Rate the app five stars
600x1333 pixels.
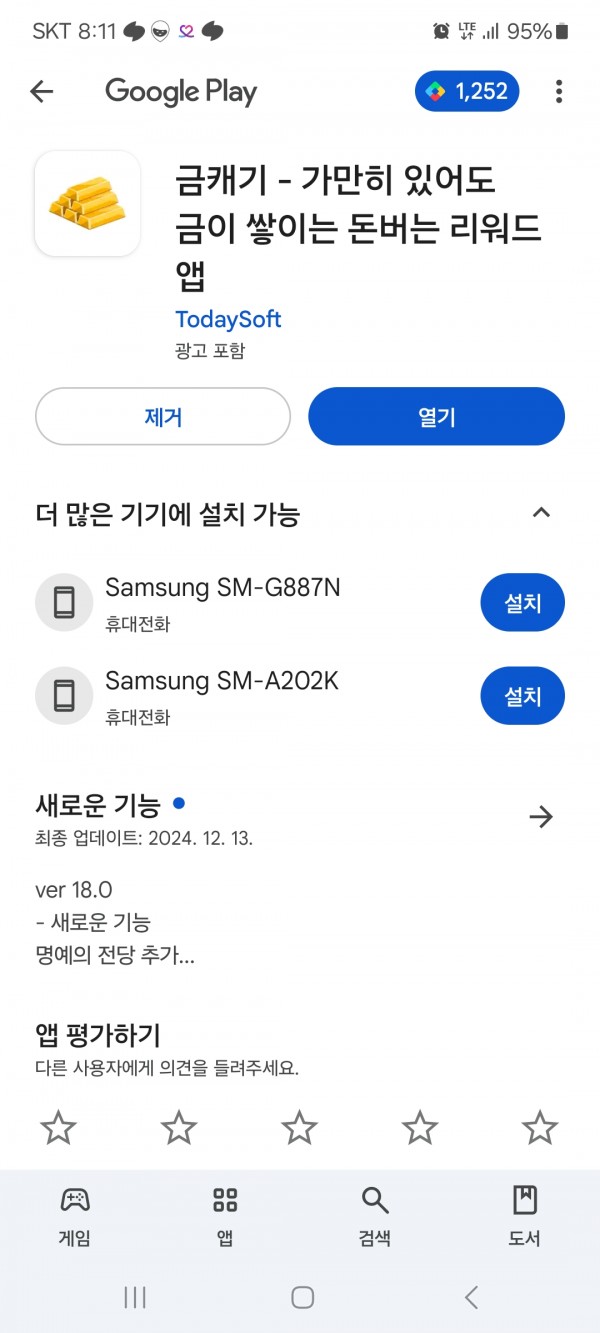(x=540, y=1128)
